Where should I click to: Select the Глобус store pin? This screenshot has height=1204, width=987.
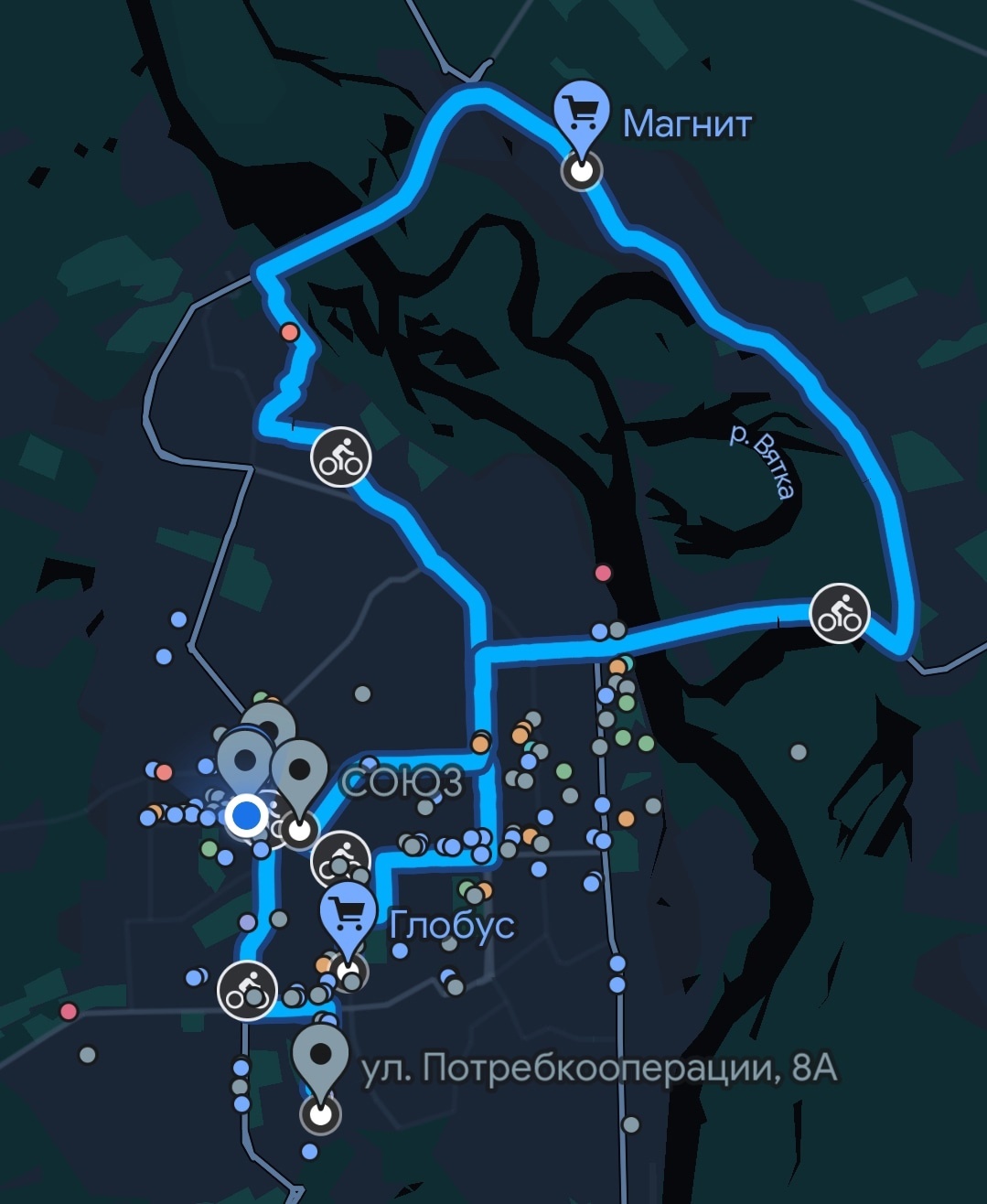pyautogui.click(x=348, y=914)
